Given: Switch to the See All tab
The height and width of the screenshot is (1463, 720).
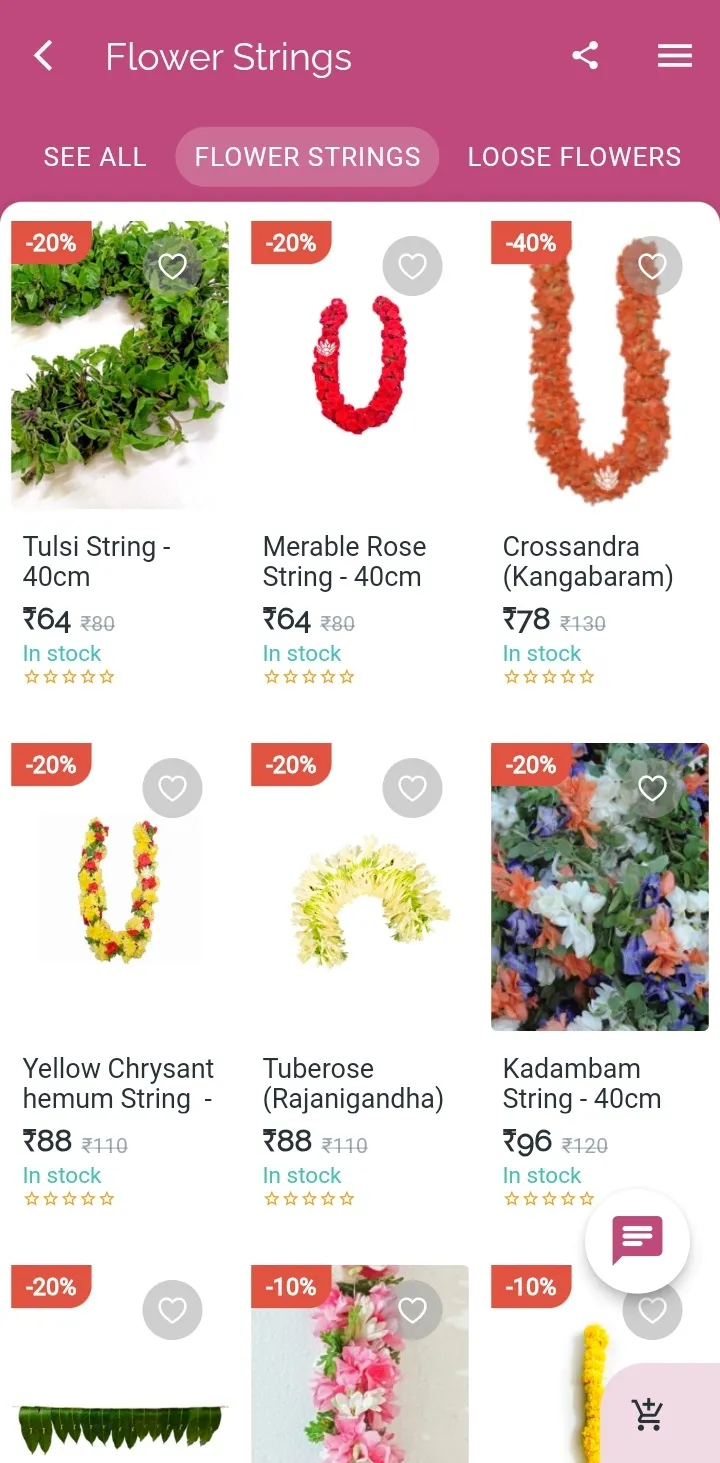Looking at the screenshot, I should click(x=95, y=157).
